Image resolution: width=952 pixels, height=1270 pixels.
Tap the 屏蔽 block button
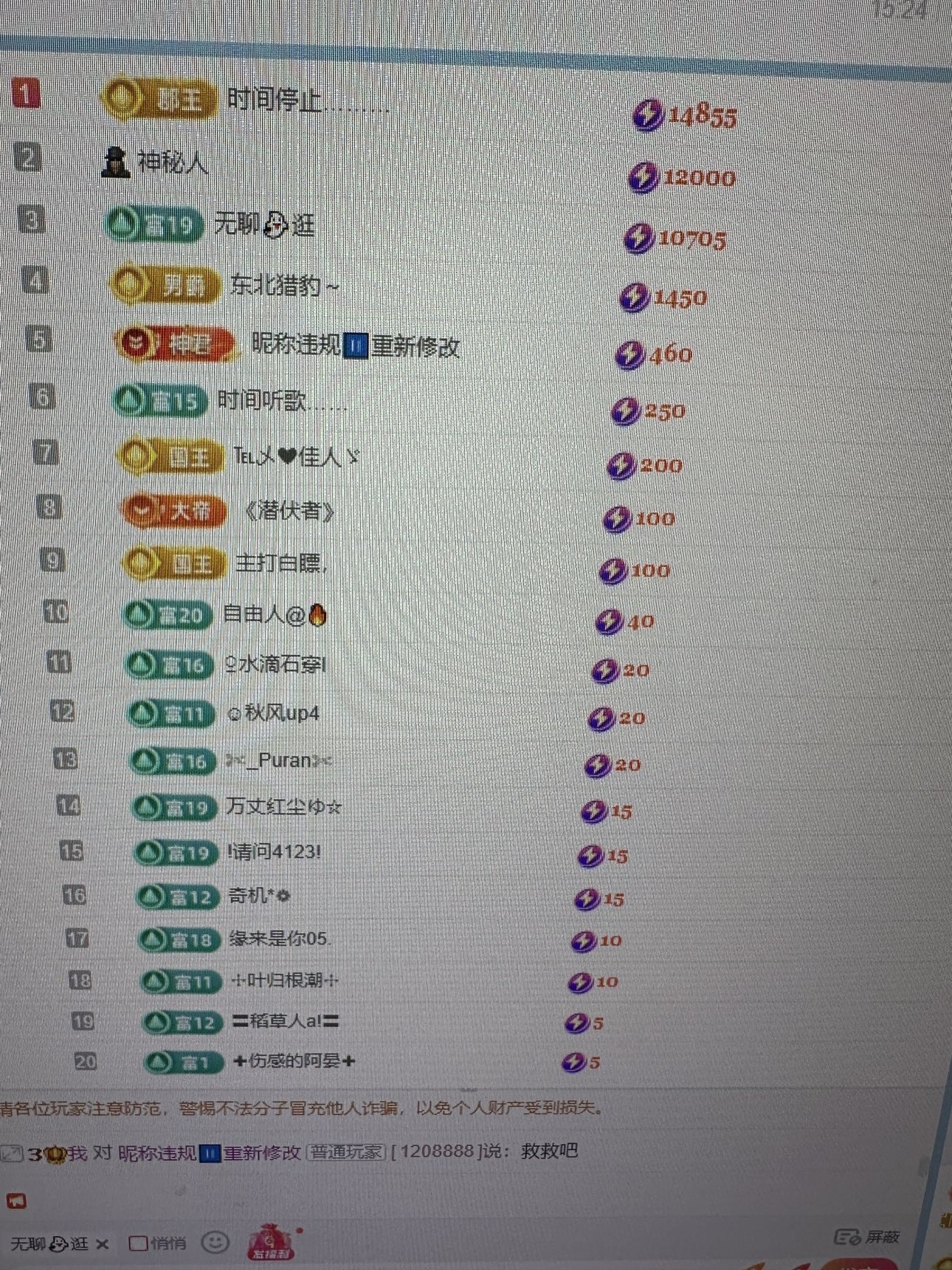click(868, 1237)
